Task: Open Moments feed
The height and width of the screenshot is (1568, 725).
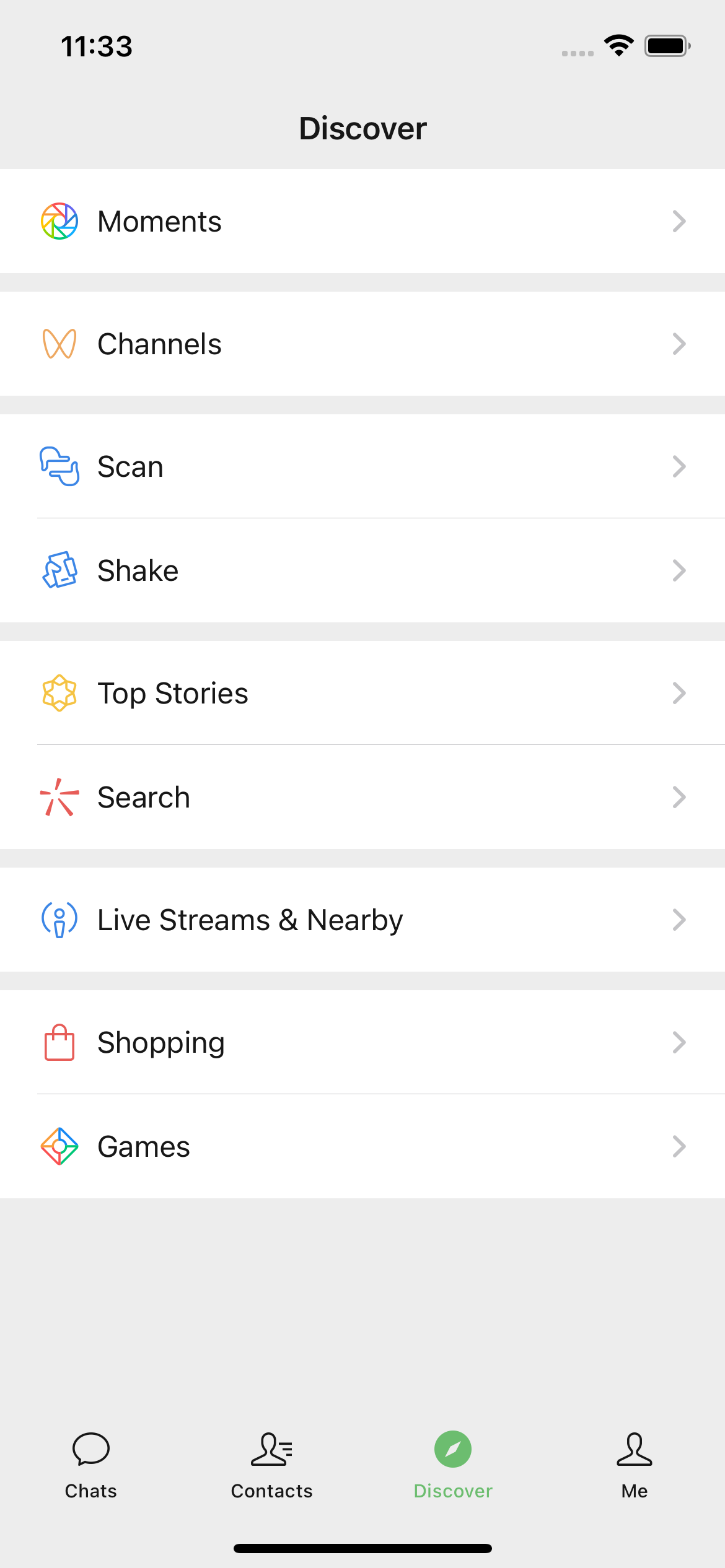Action: (x=362, y=221)
